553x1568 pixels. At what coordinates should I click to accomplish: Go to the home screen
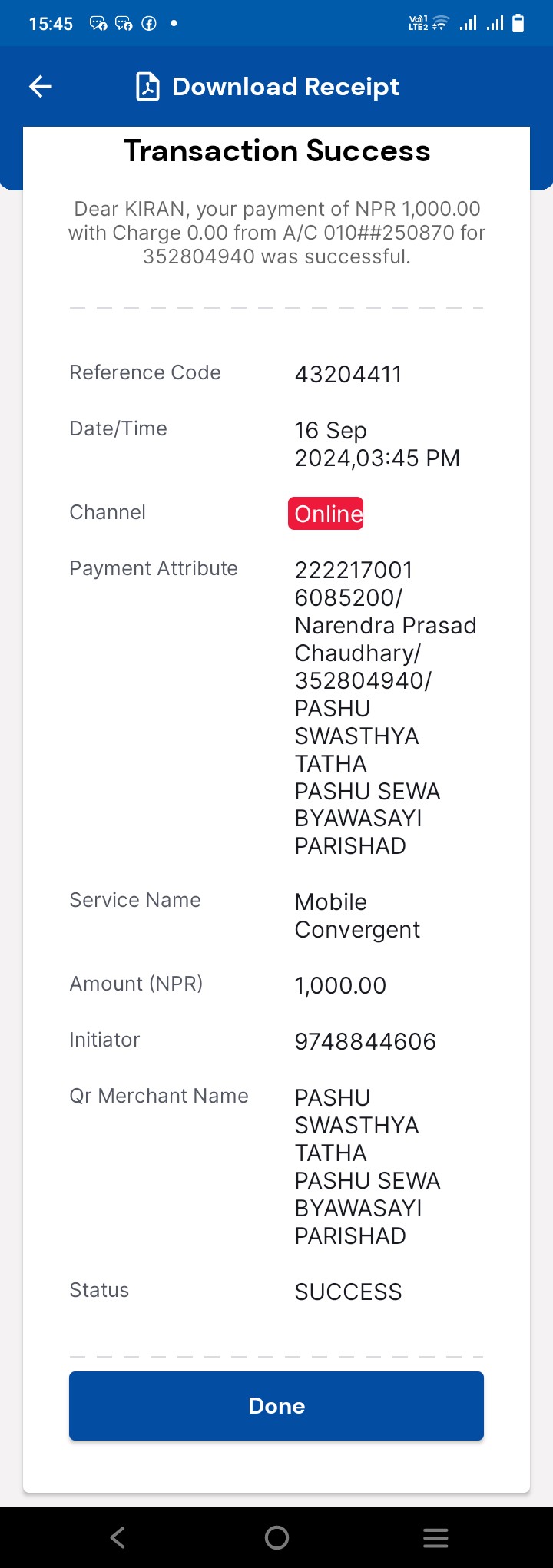coord(276,1537)
